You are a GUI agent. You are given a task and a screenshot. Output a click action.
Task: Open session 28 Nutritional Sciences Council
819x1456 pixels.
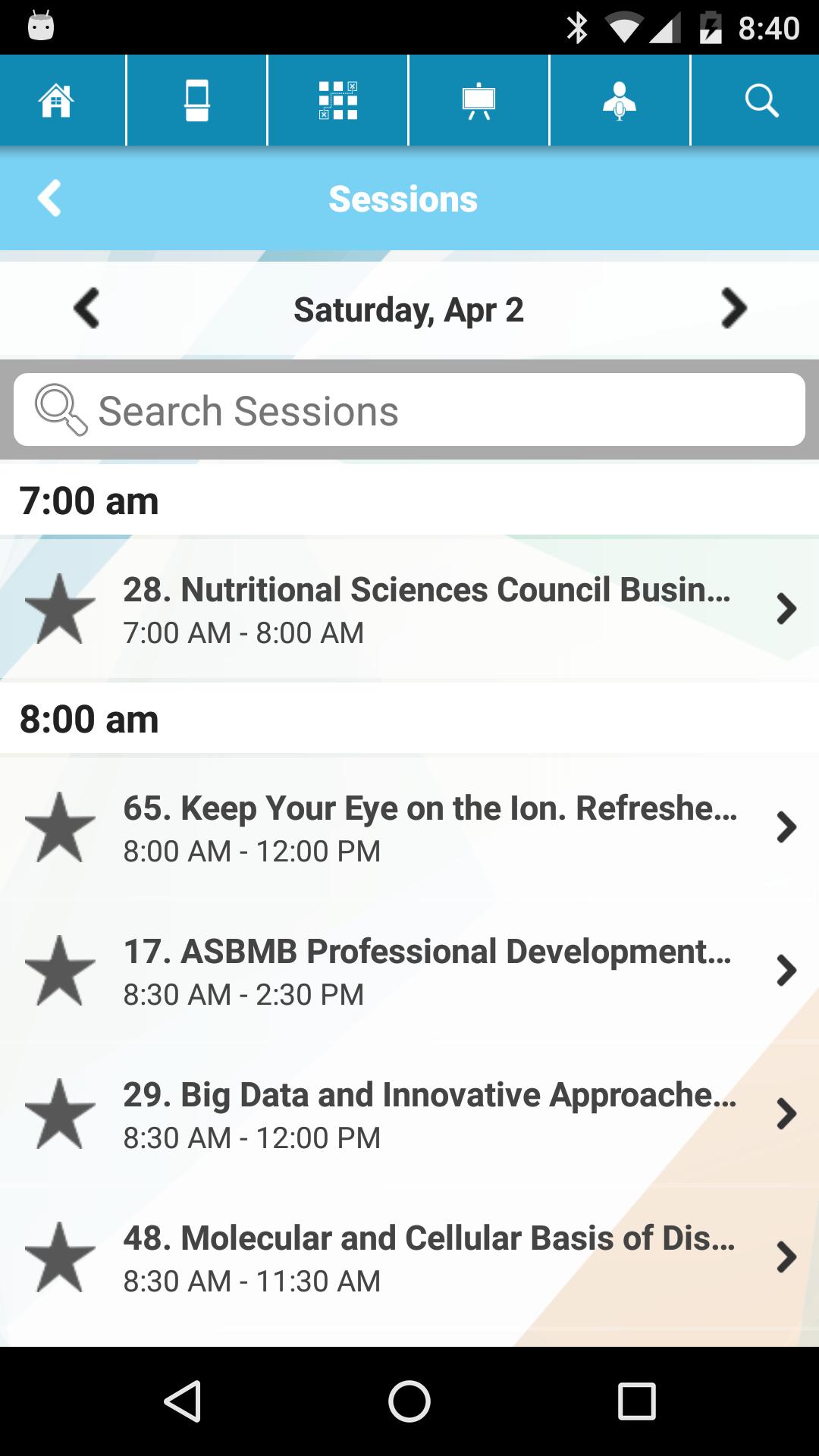point(409,609)
